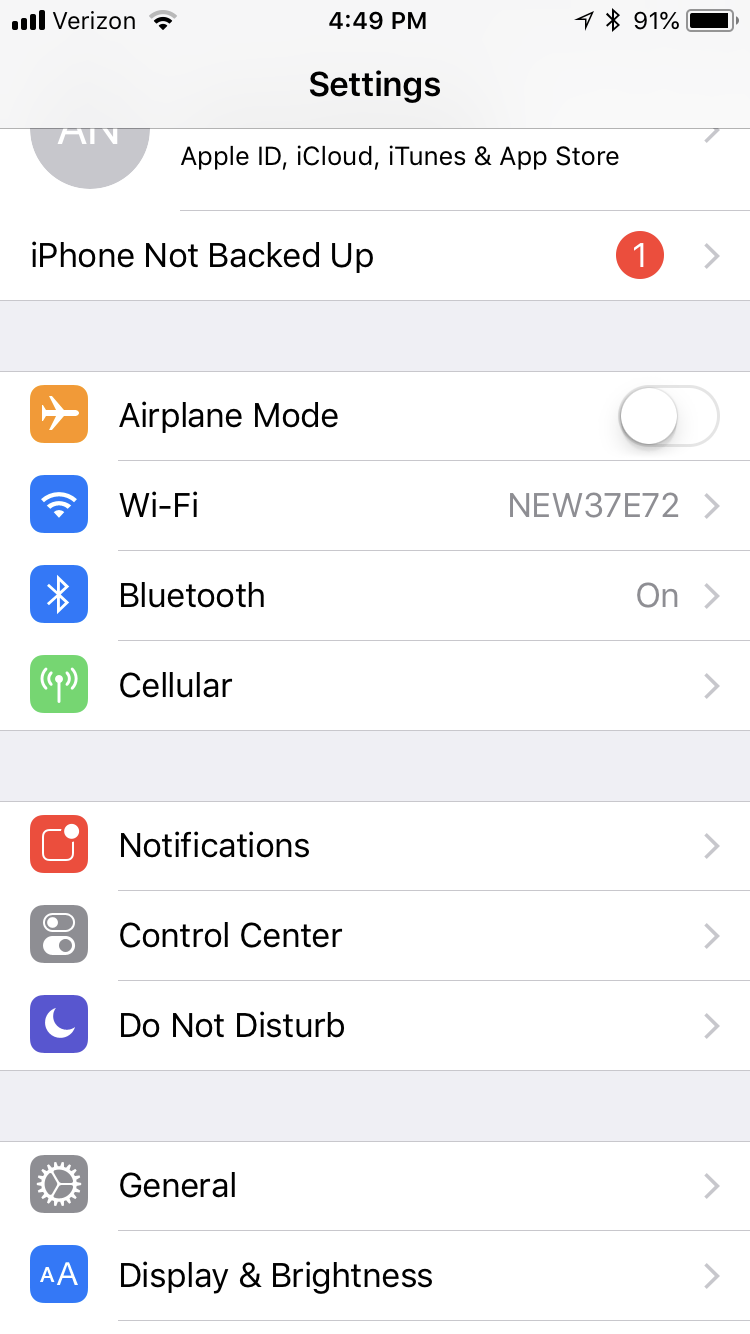Open Apple ID, iCloud, iTunes & App Store
Screen dimensions: 750x1334
(375, 155)
